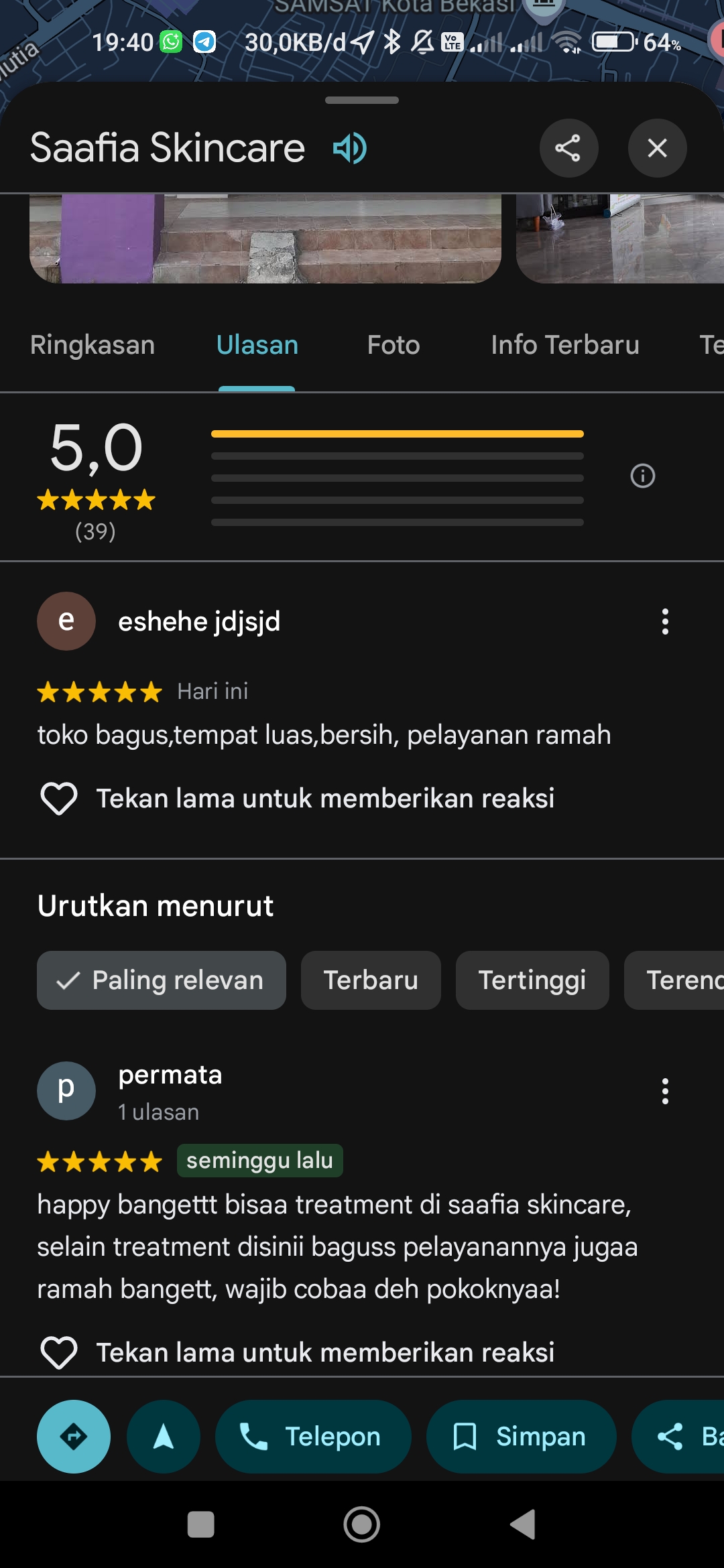Open the storefront photo thumbnail
Viewport: 724px width, 1568px height.
point(265,239)
